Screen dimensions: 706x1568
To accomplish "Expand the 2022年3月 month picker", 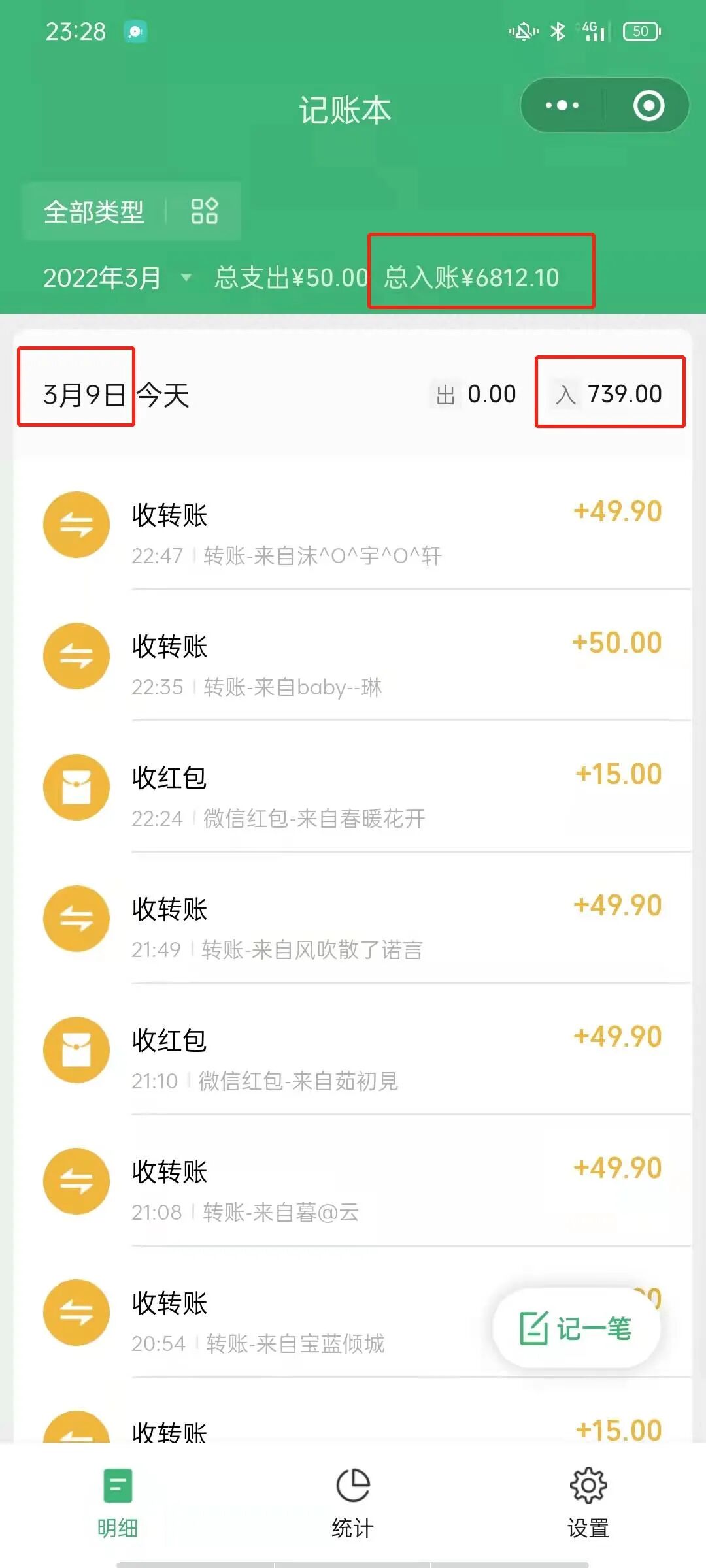I will coord(118,278).
